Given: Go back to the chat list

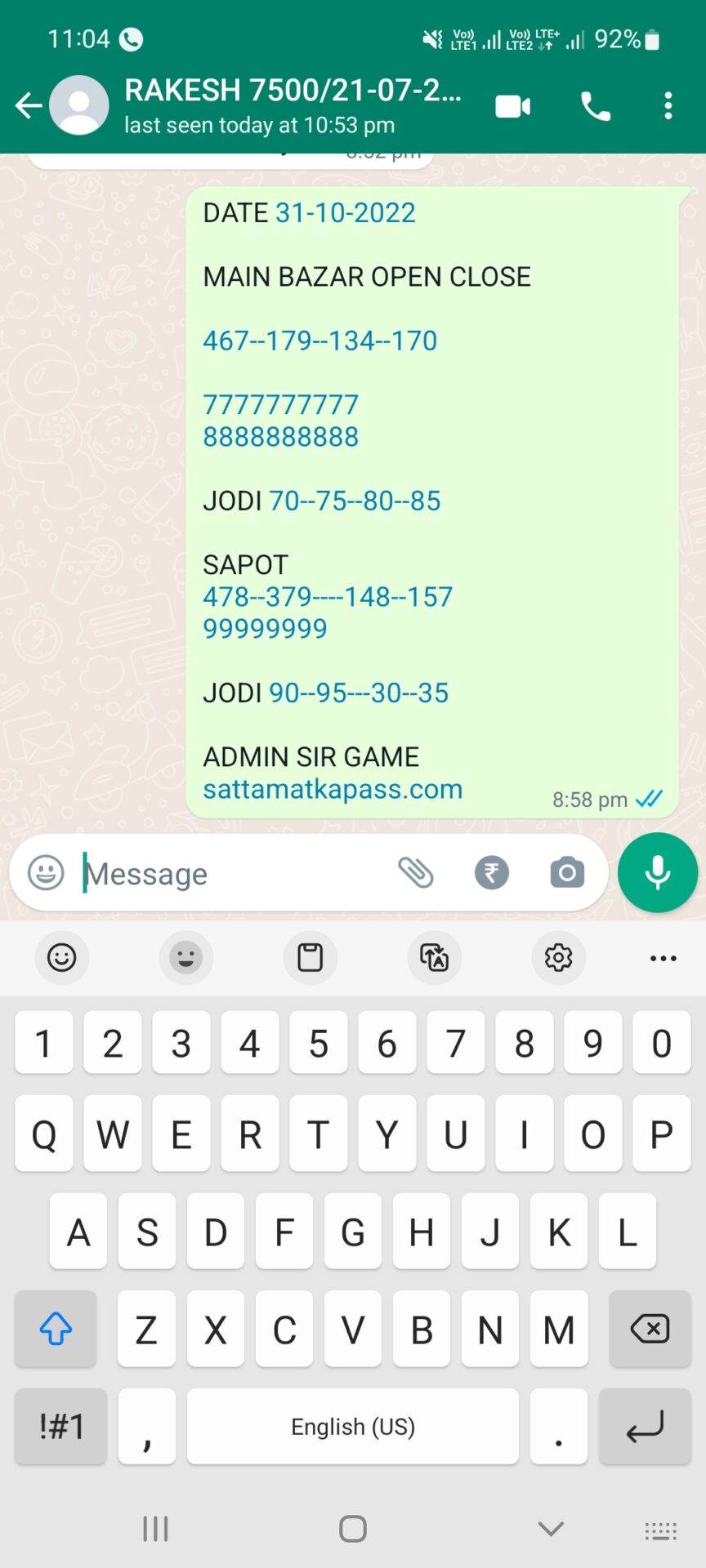Looking at the screenshot, I should pos(29,105).
